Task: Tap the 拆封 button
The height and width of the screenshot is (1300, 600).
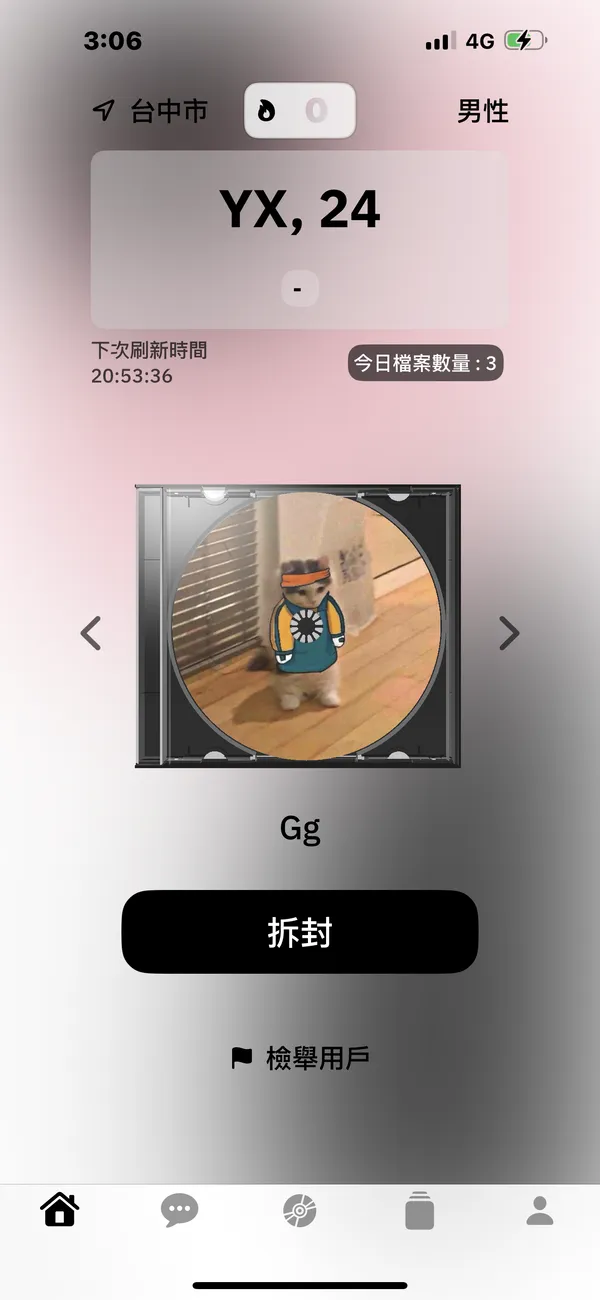Action: point(300,932)
